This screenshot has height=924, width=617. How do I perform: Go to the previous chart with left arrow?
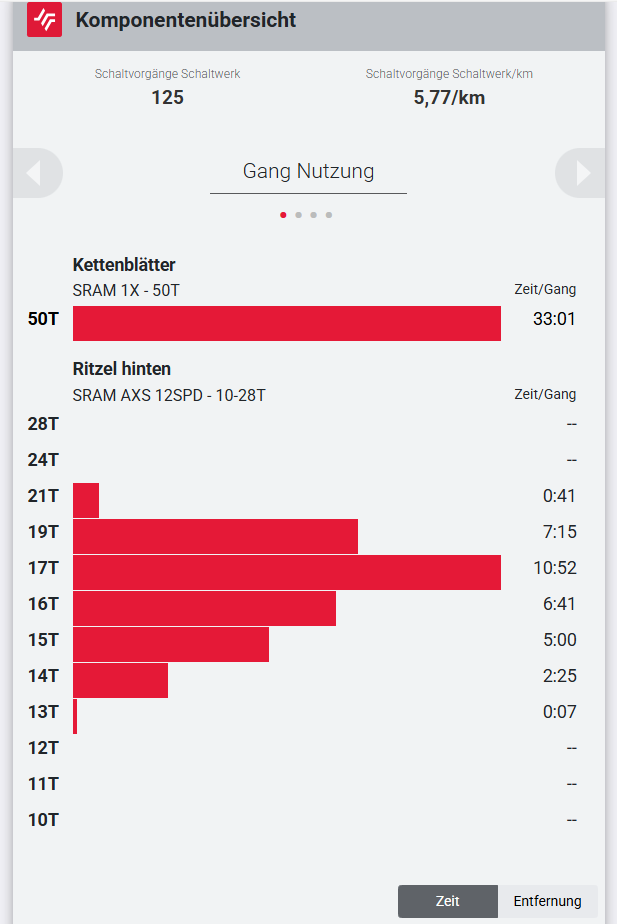[35, 173]
